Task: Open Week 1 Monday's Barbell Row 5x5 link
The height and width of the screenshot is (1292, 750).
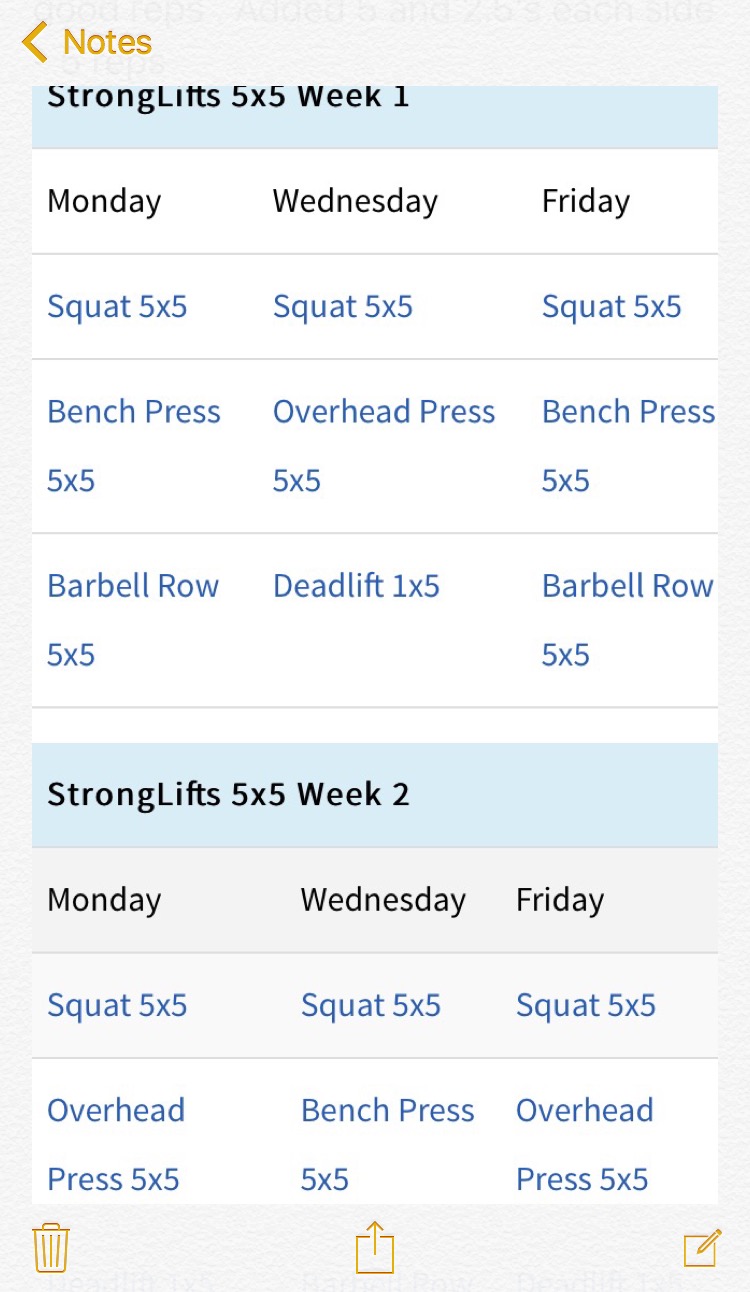Action: (133, 586)
